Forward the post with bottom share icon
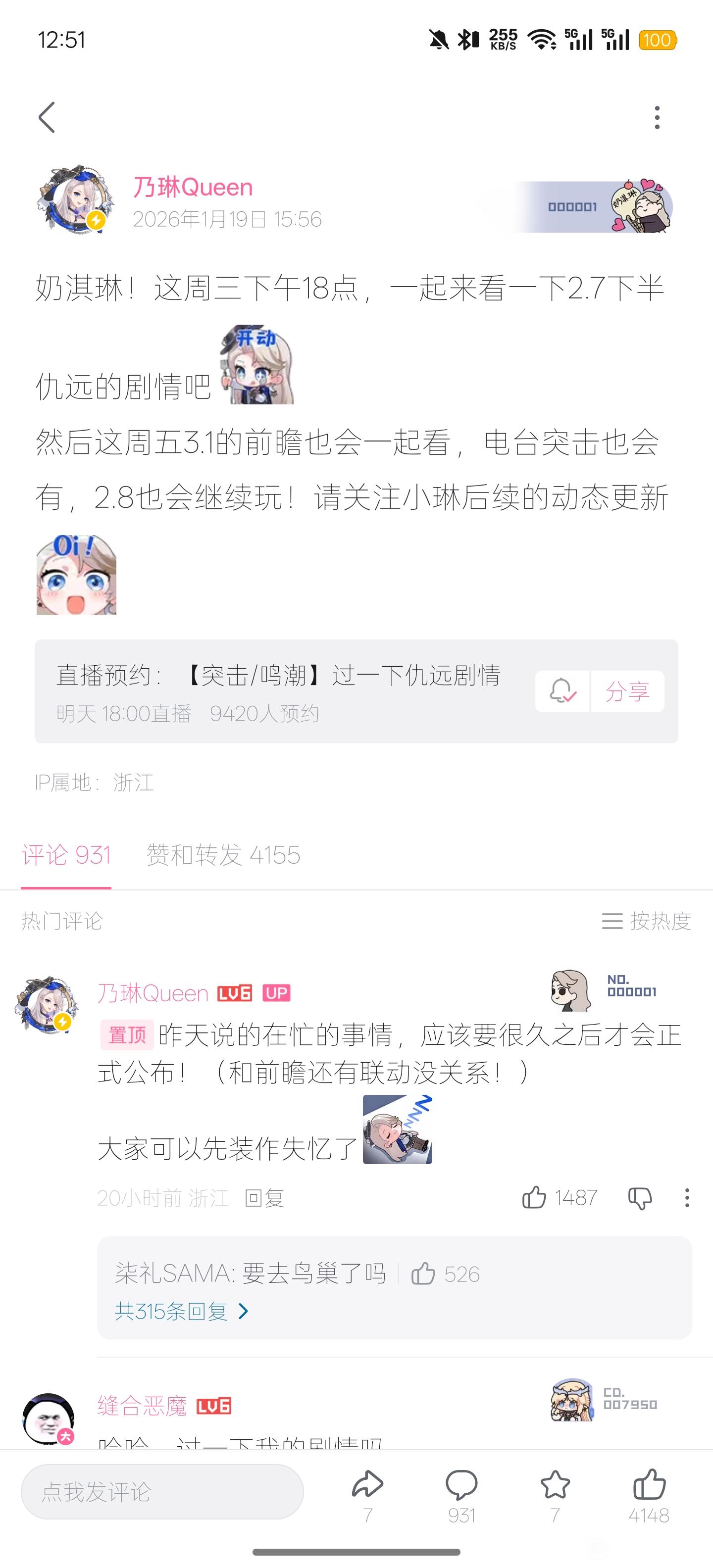Screen dimensions: 713x1568 click(368, 1486)
